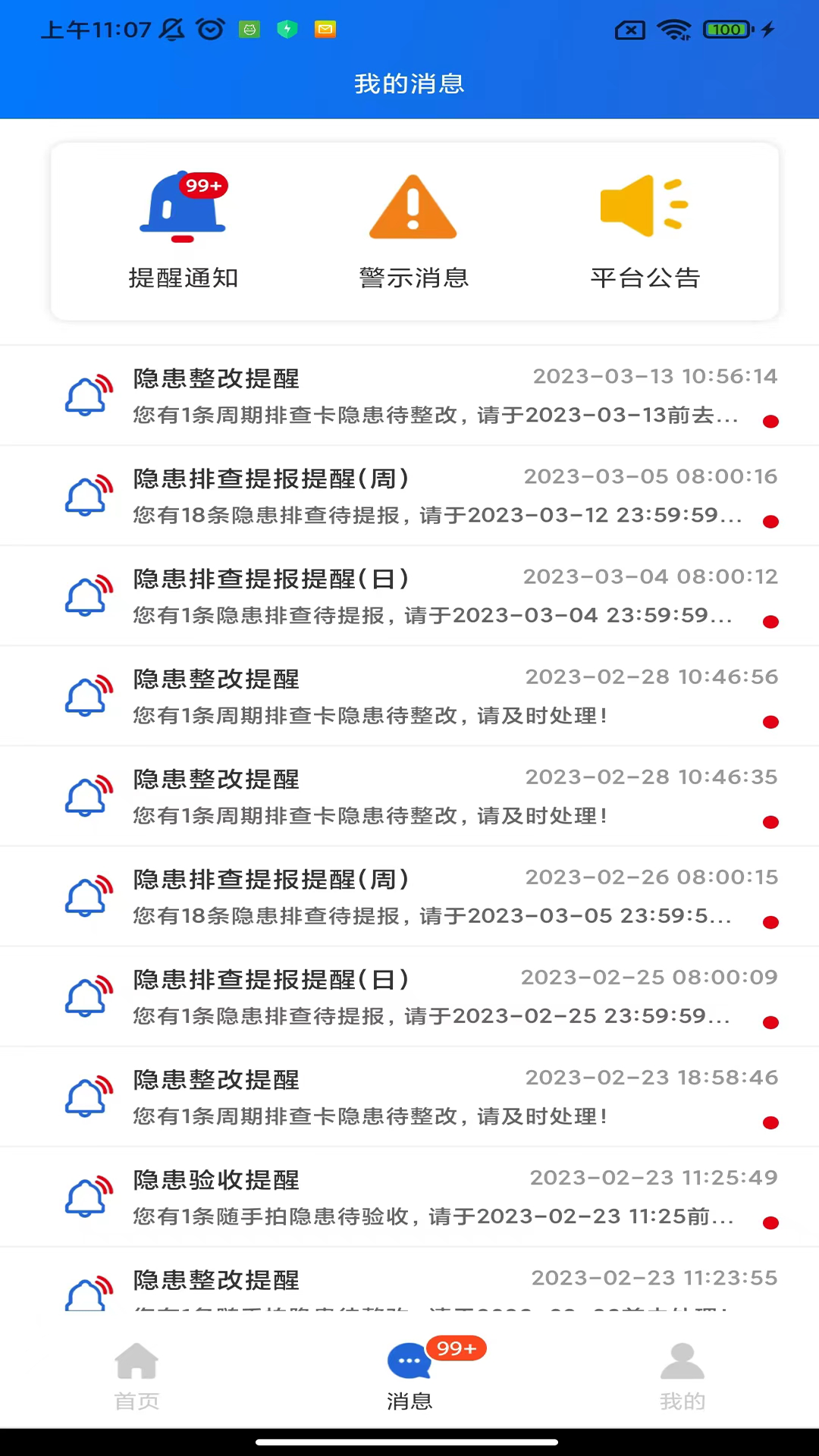The width and height of the screenshot is (819, 1456).
Task: Select the 我的 profile icon in bottom bar
Action: tap(682, 1365)
